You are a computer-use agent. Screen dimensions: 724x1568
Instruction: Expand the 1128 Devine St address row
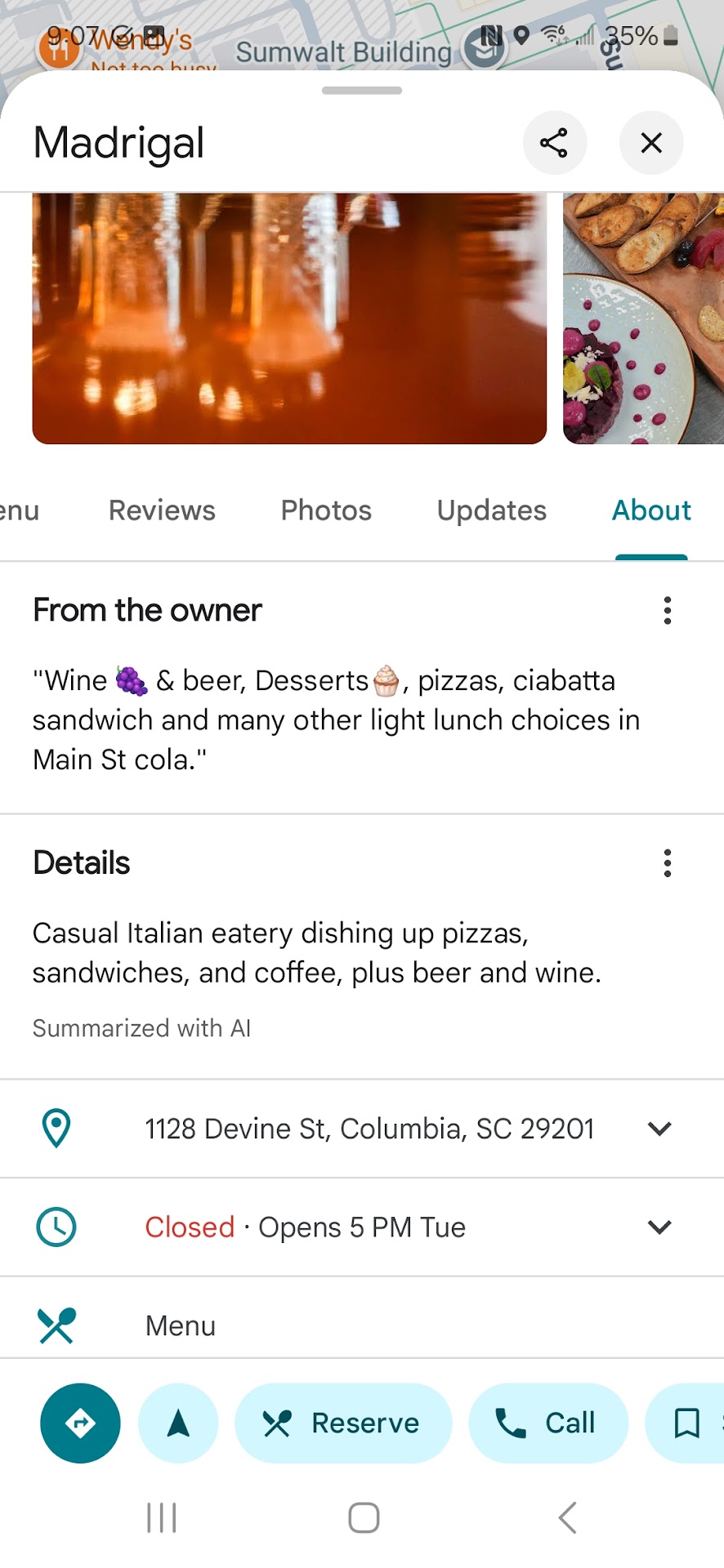659,1129
